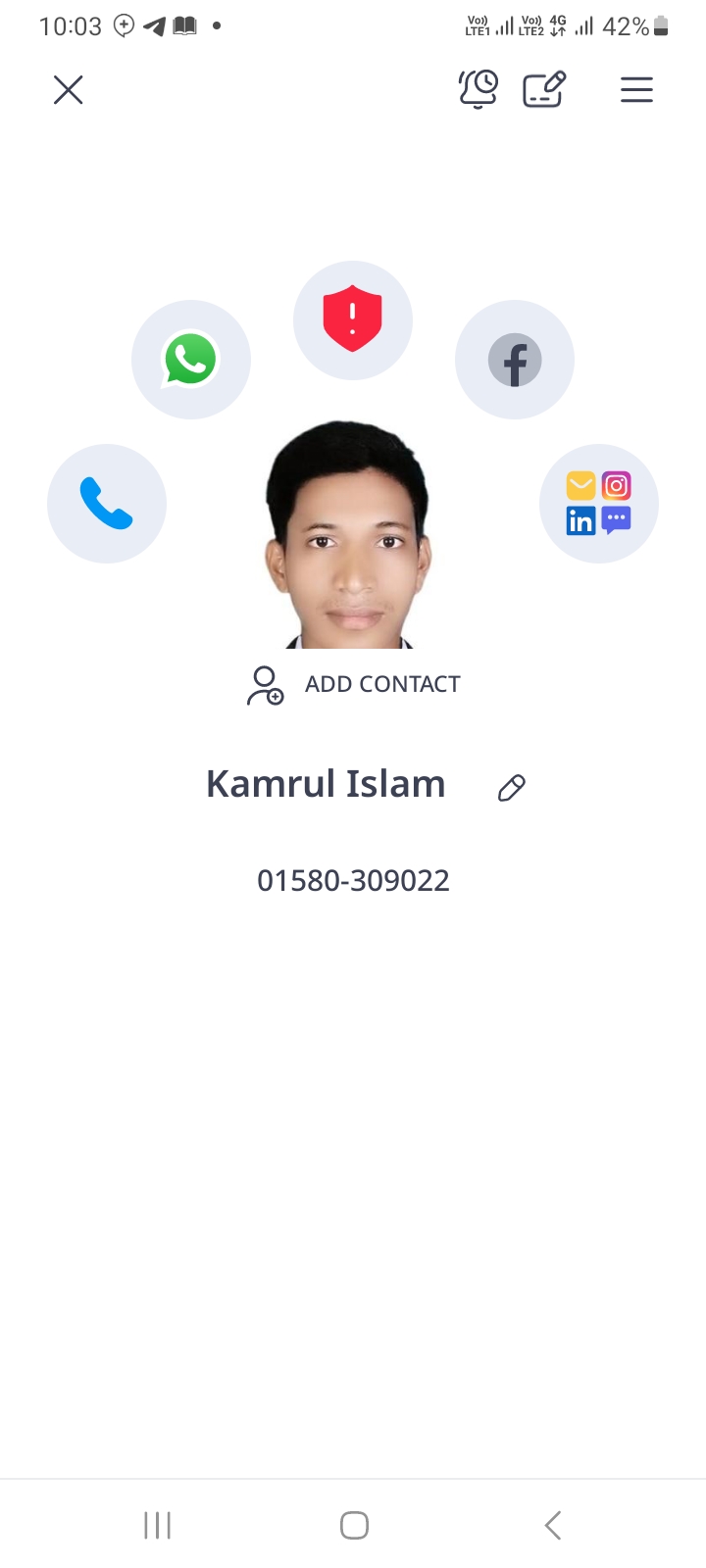Add Kamrul Islam as a contact
706x1568 pixels.
[353, 685]
